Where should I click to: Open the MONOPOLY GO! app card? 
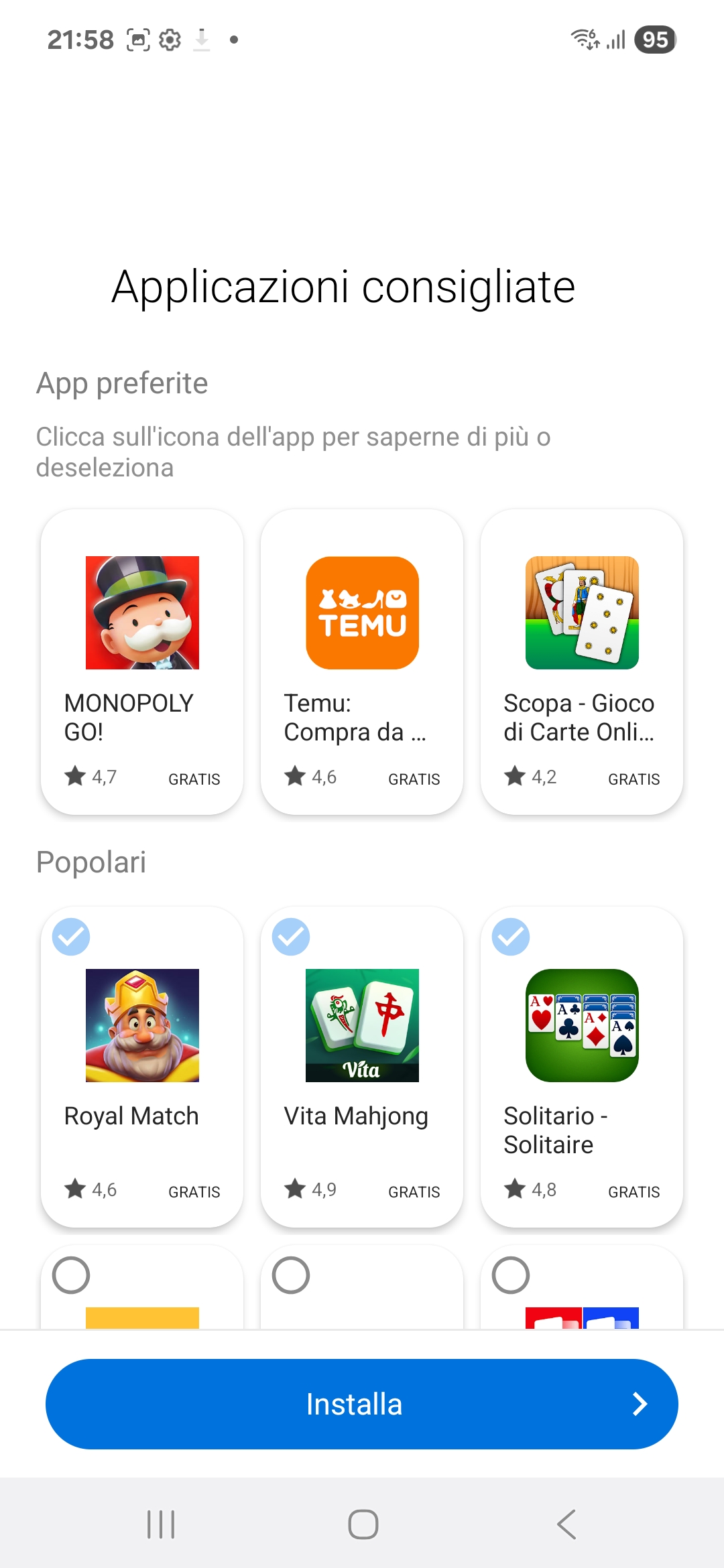click(x=142, y=662)
